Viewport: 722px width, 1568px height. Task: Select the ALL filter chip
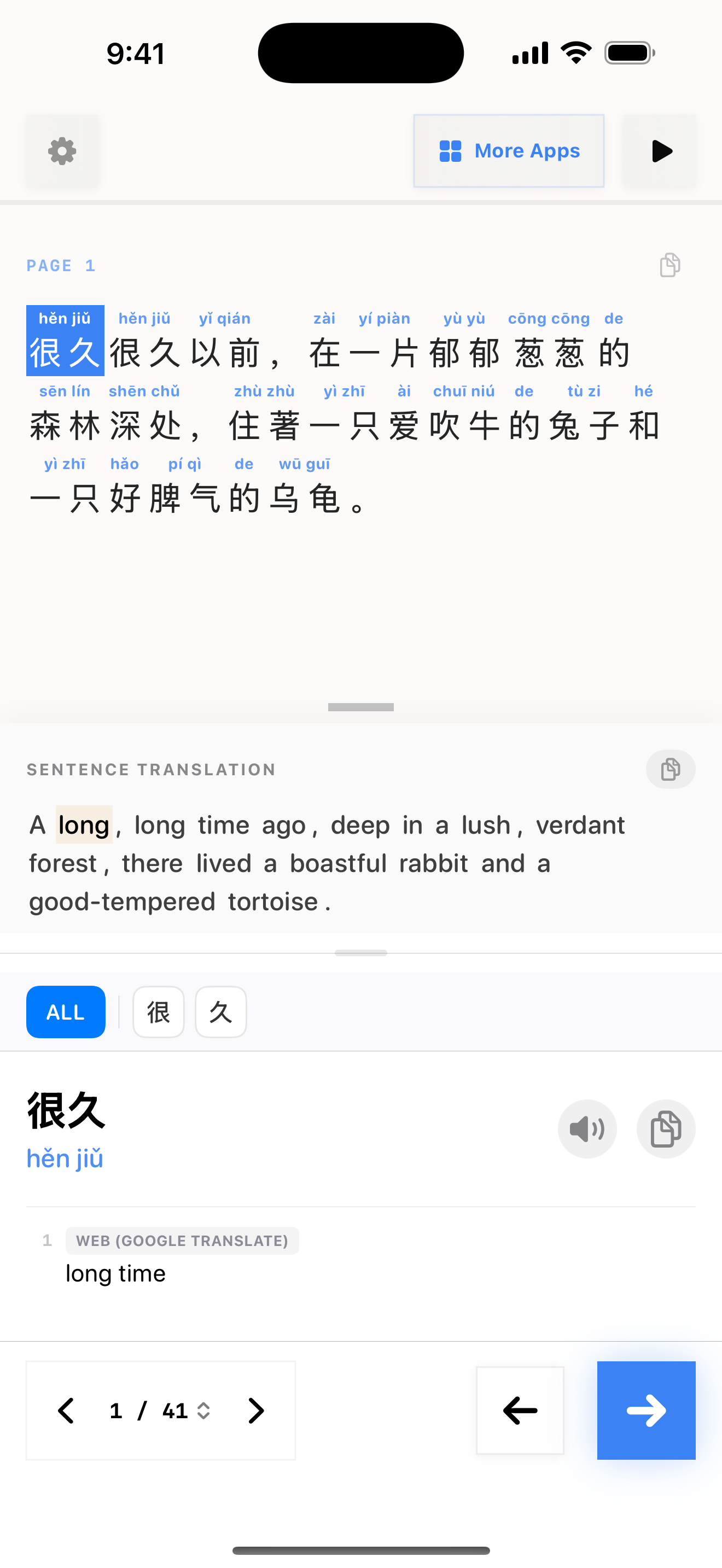[66, 1013]
